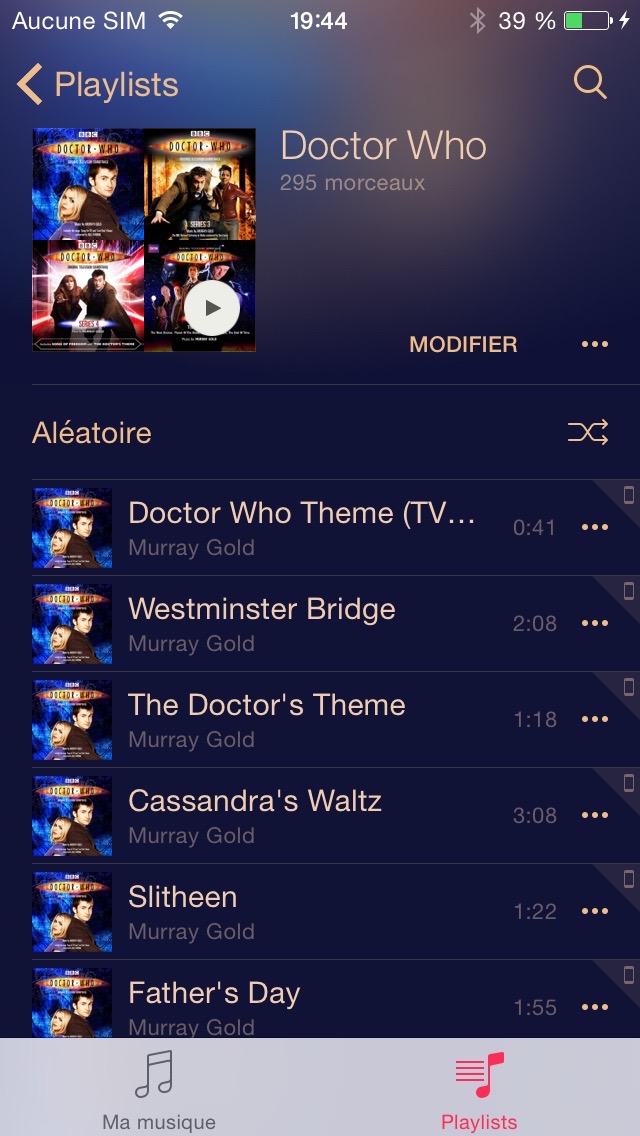640x1136 pixels.
Task: Open more options for Doctor Who Theme
Action: click(x=595, y=527)
